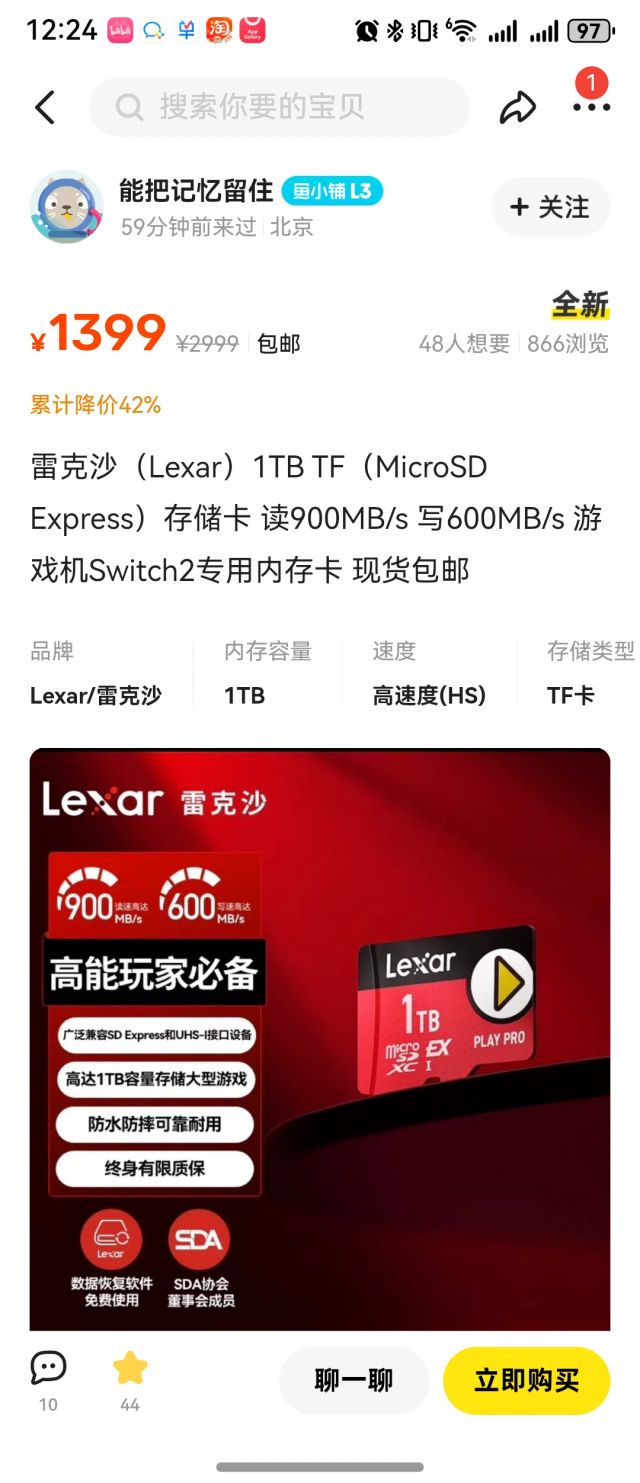Viewport: 640px width, 1483px height.
Task: Chat with seller via 聊一聊
Action: pos(353,1381)
